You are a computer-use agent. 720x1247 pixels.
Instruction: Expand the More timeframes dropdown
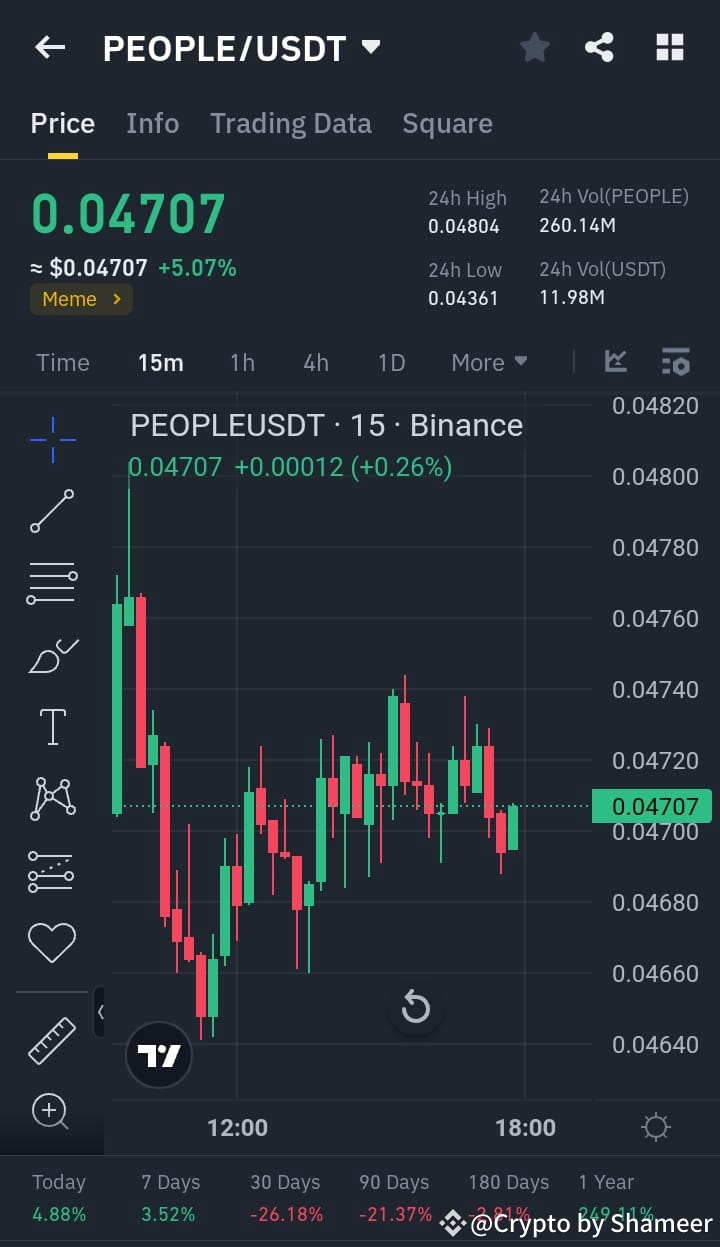[x=489, y=362]
